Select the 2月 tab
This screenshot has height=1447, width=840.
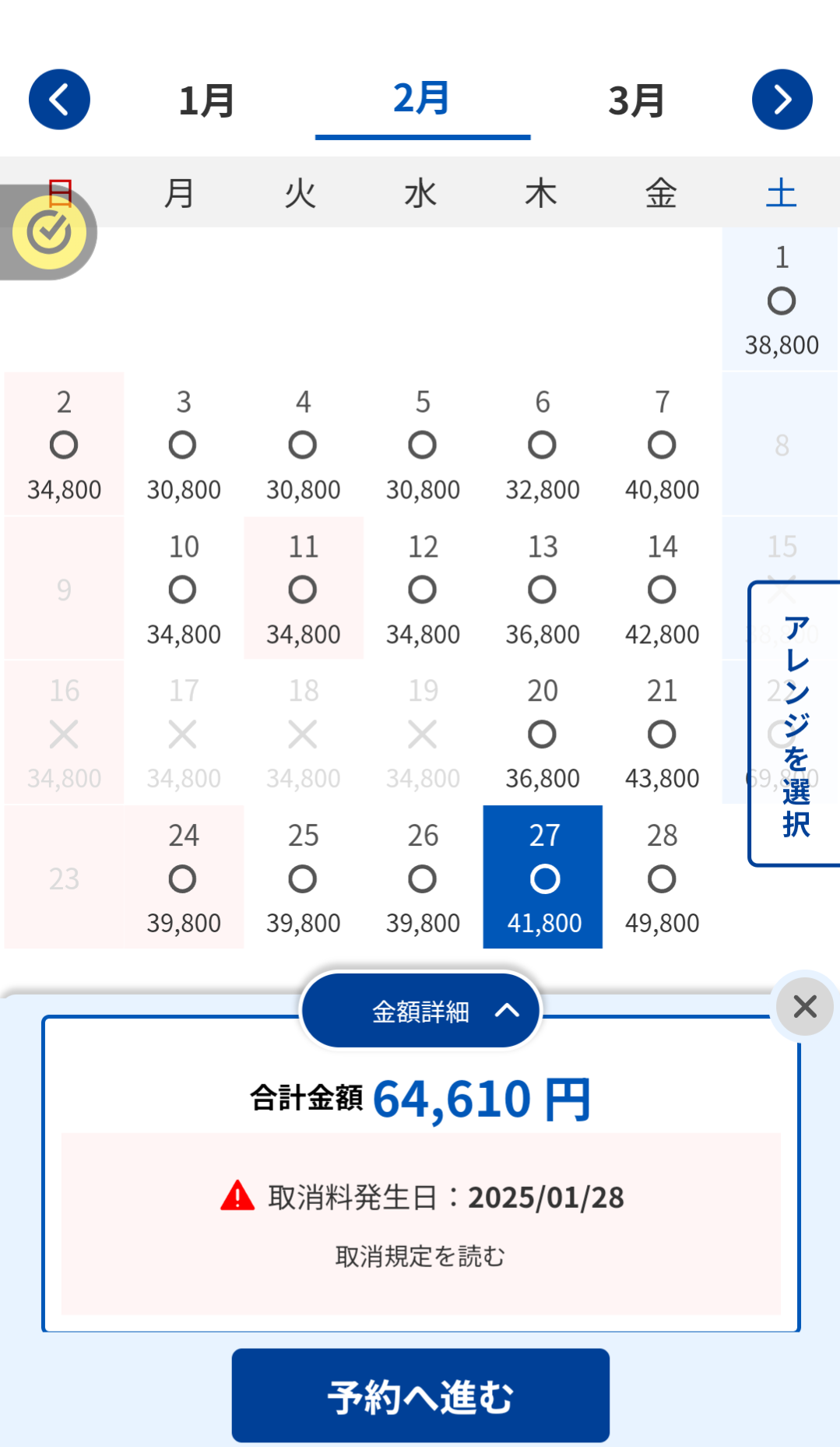[422, 100]
